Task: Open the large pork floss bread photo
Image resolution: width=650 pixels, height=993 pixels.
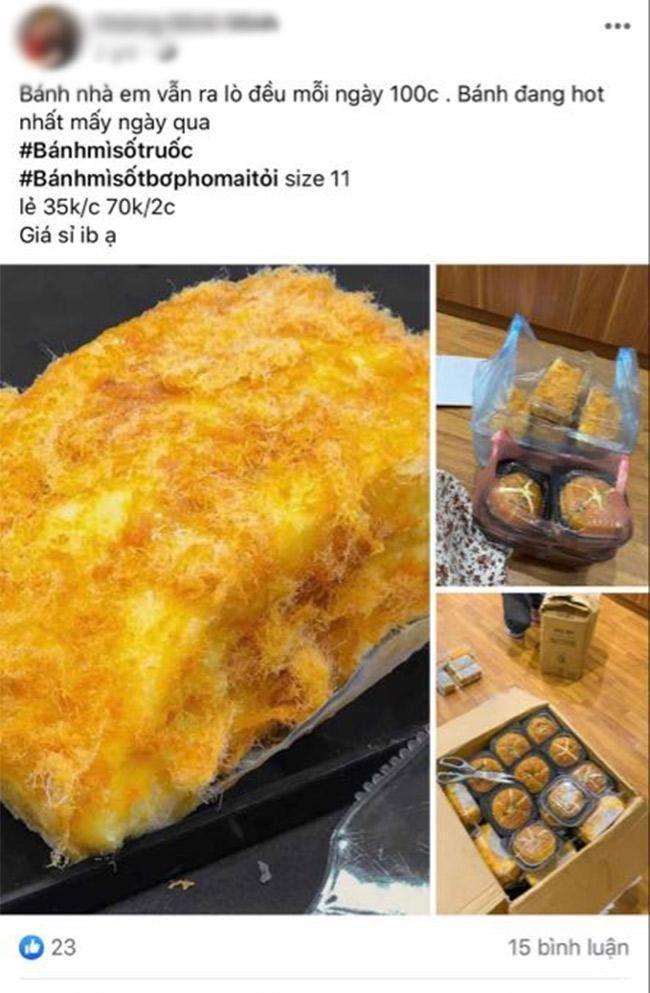Action: tap(214, 588)
